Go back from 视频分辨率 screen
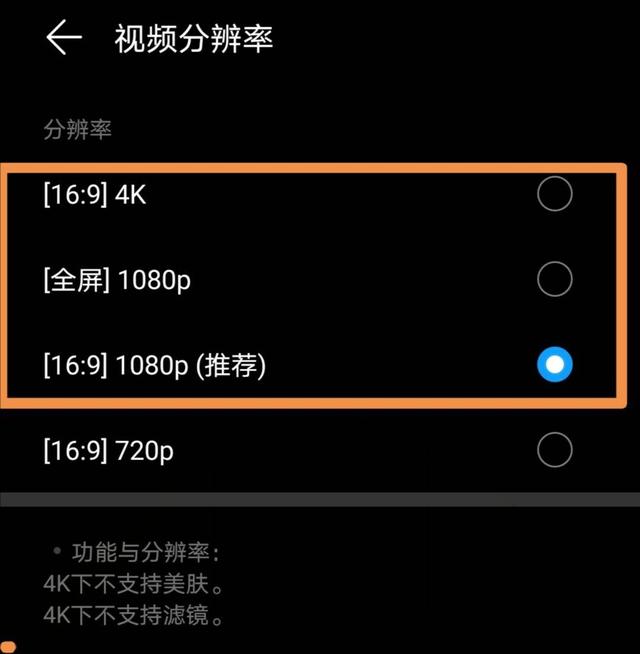The image size is (640, 654). click(x=64, y=37)
